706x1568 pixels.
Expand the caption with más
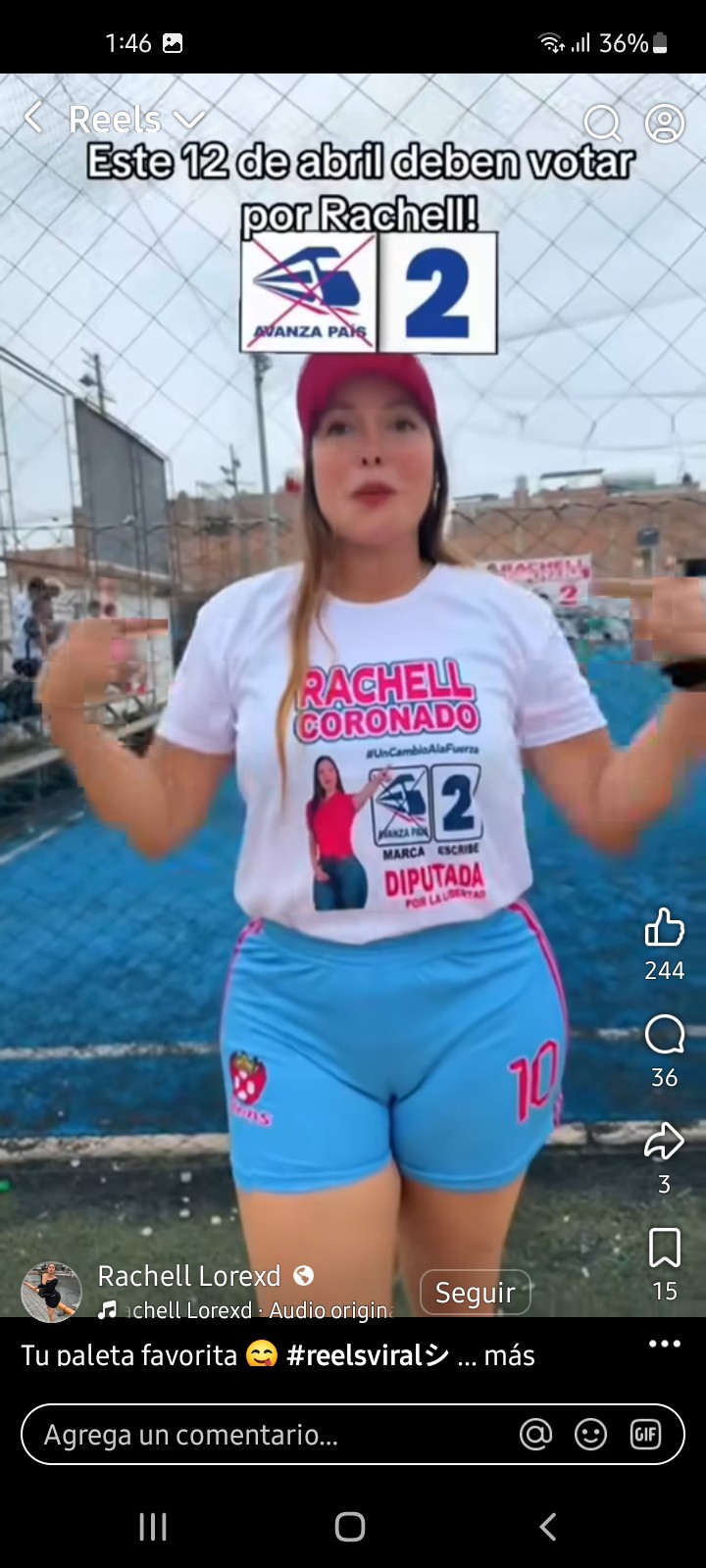click(x=509, y=1355)
